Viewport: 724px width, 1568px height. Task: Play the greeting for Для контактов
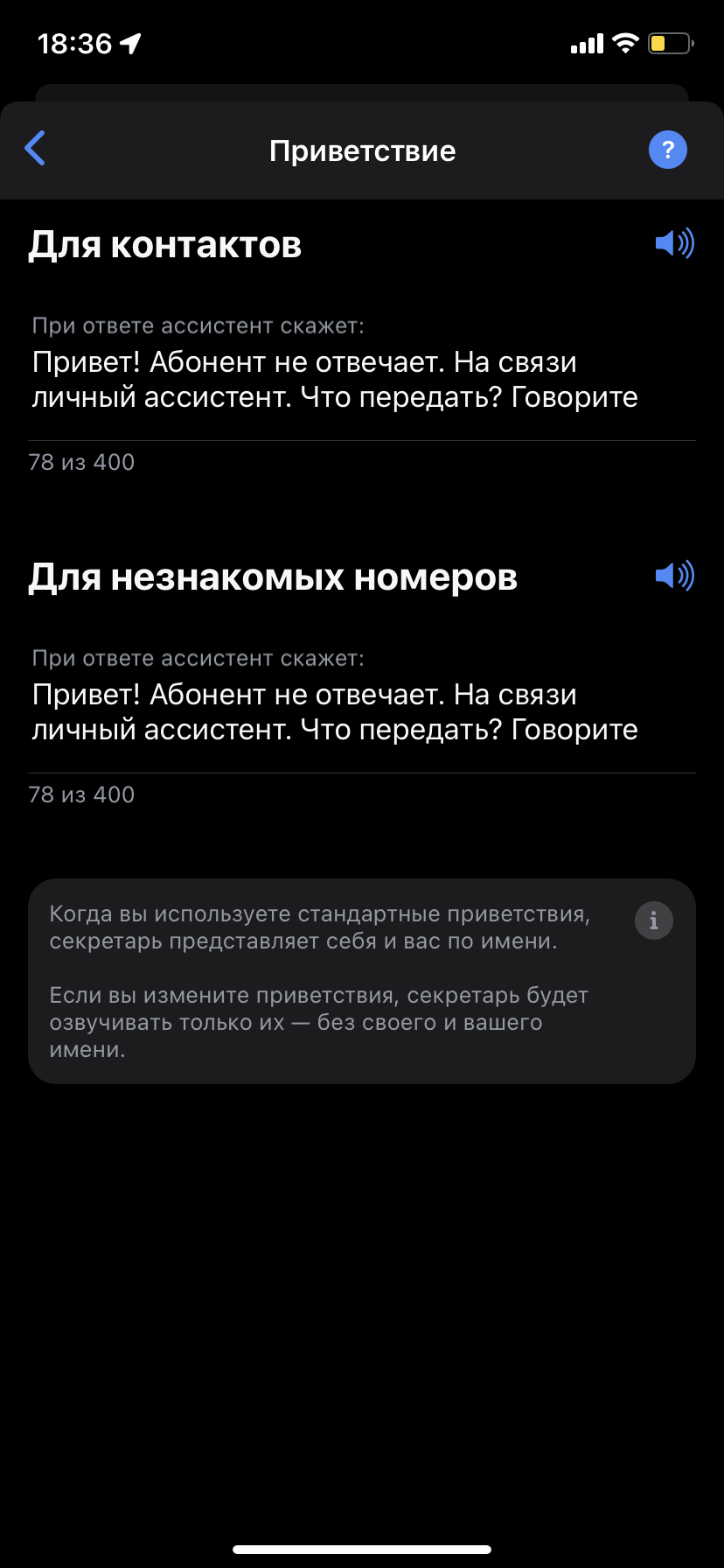[674, 243]
